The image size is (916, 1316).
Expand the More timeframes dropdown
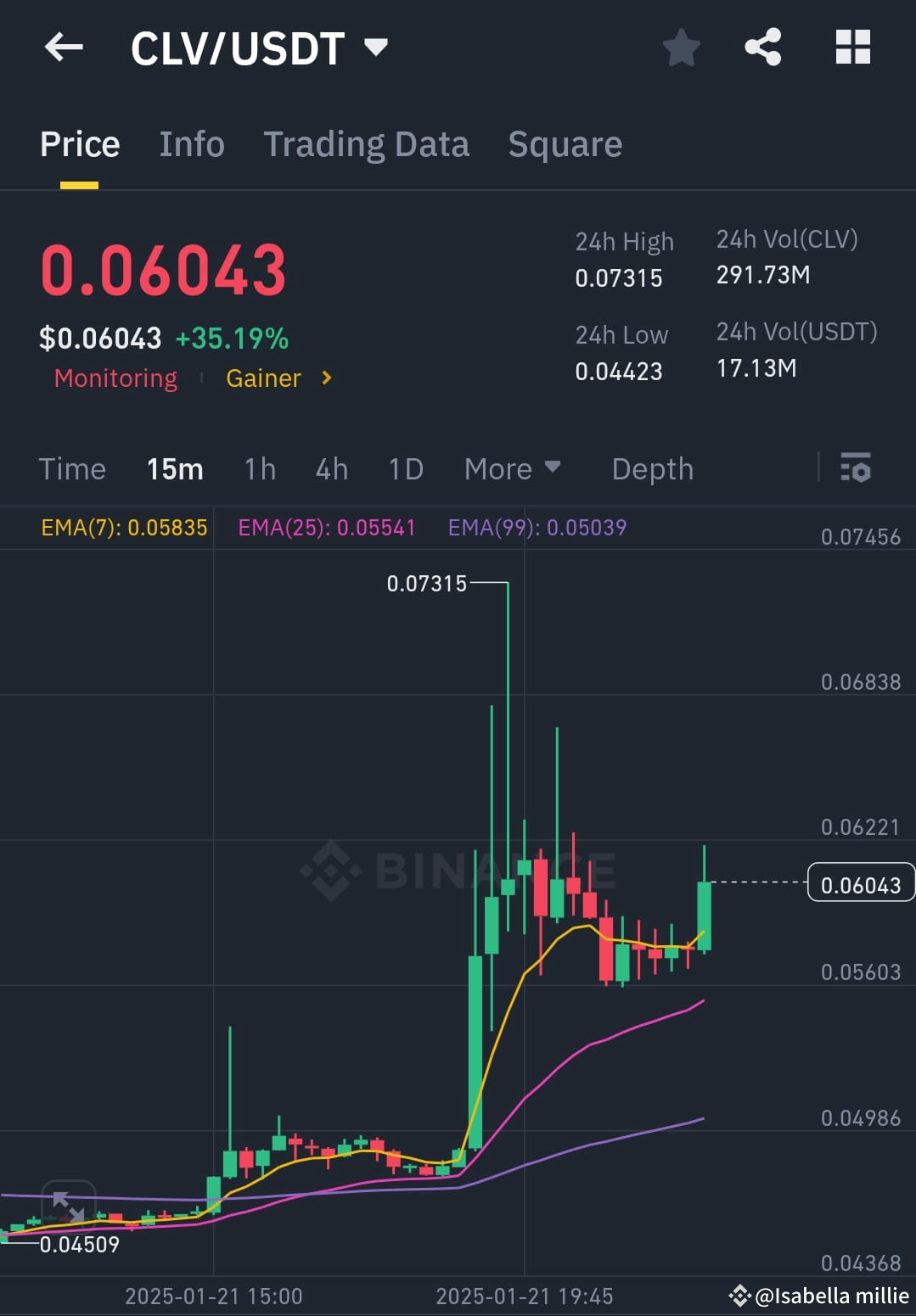pyautogui.click(x=512, y=468)
